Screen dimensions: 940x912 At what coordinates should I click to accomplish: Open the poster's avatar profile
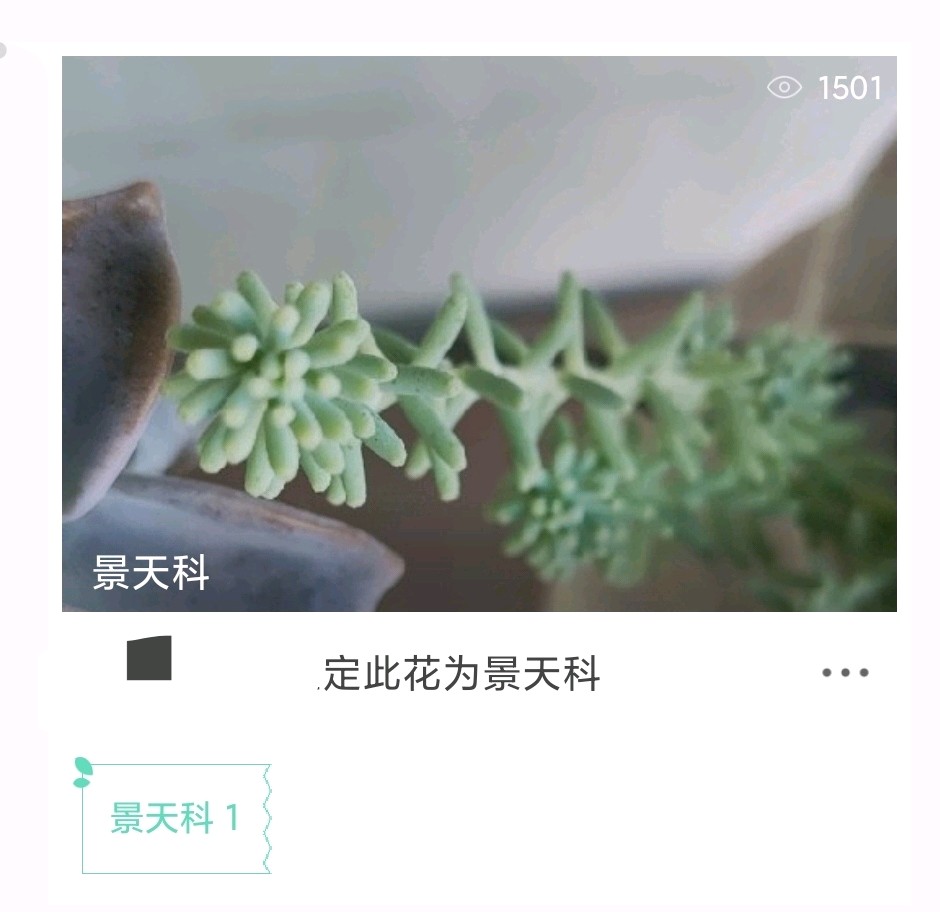coord(149,659)
